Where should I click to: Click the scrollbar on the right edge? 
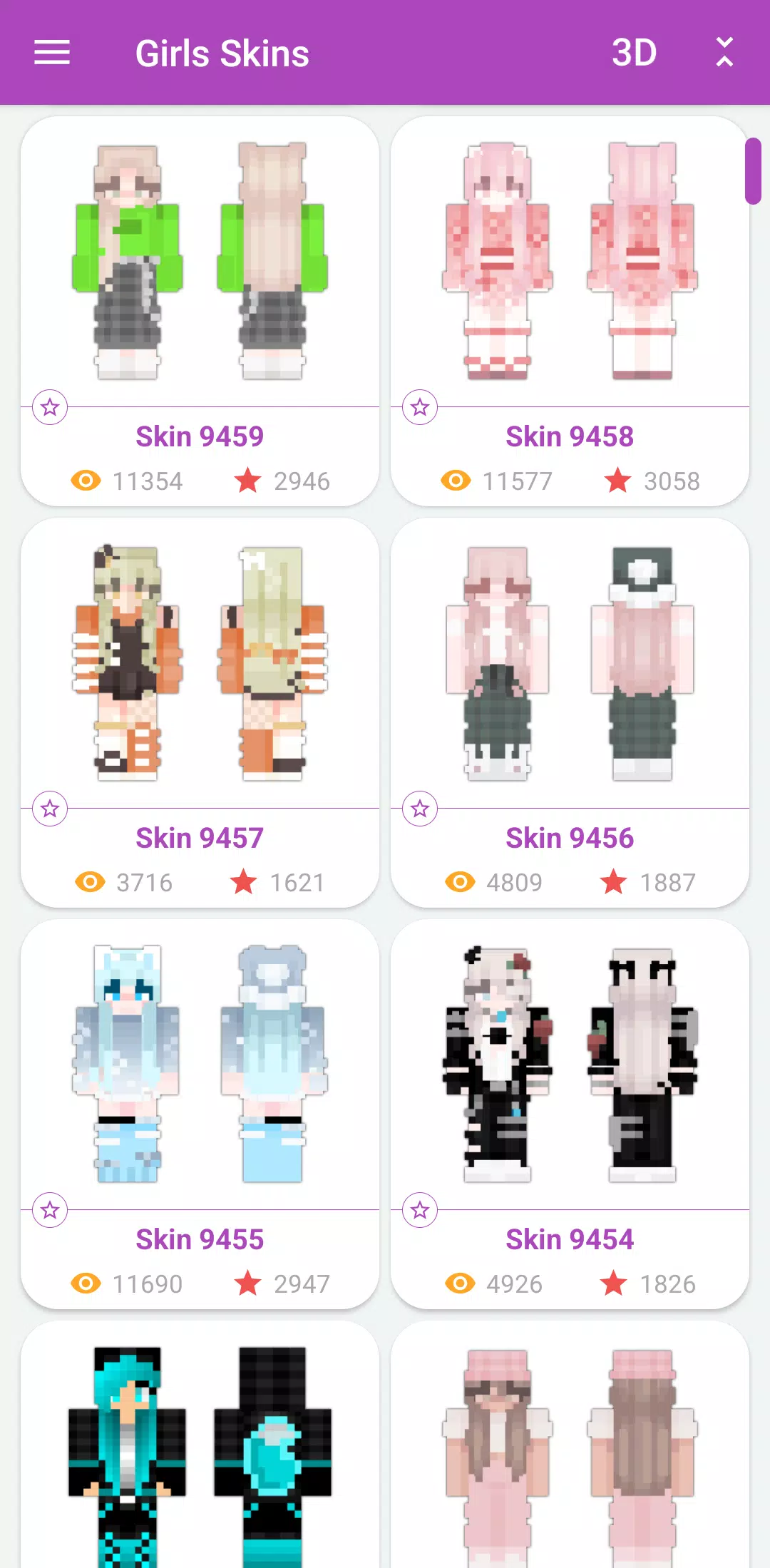(754, 171)
